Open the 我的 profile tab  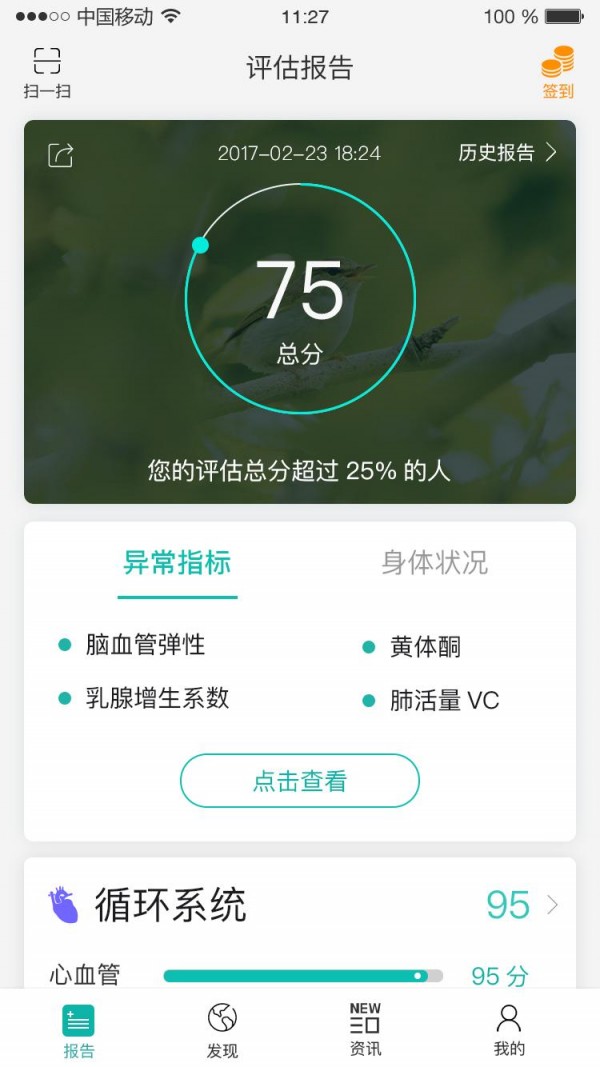tap(509, 1030)
